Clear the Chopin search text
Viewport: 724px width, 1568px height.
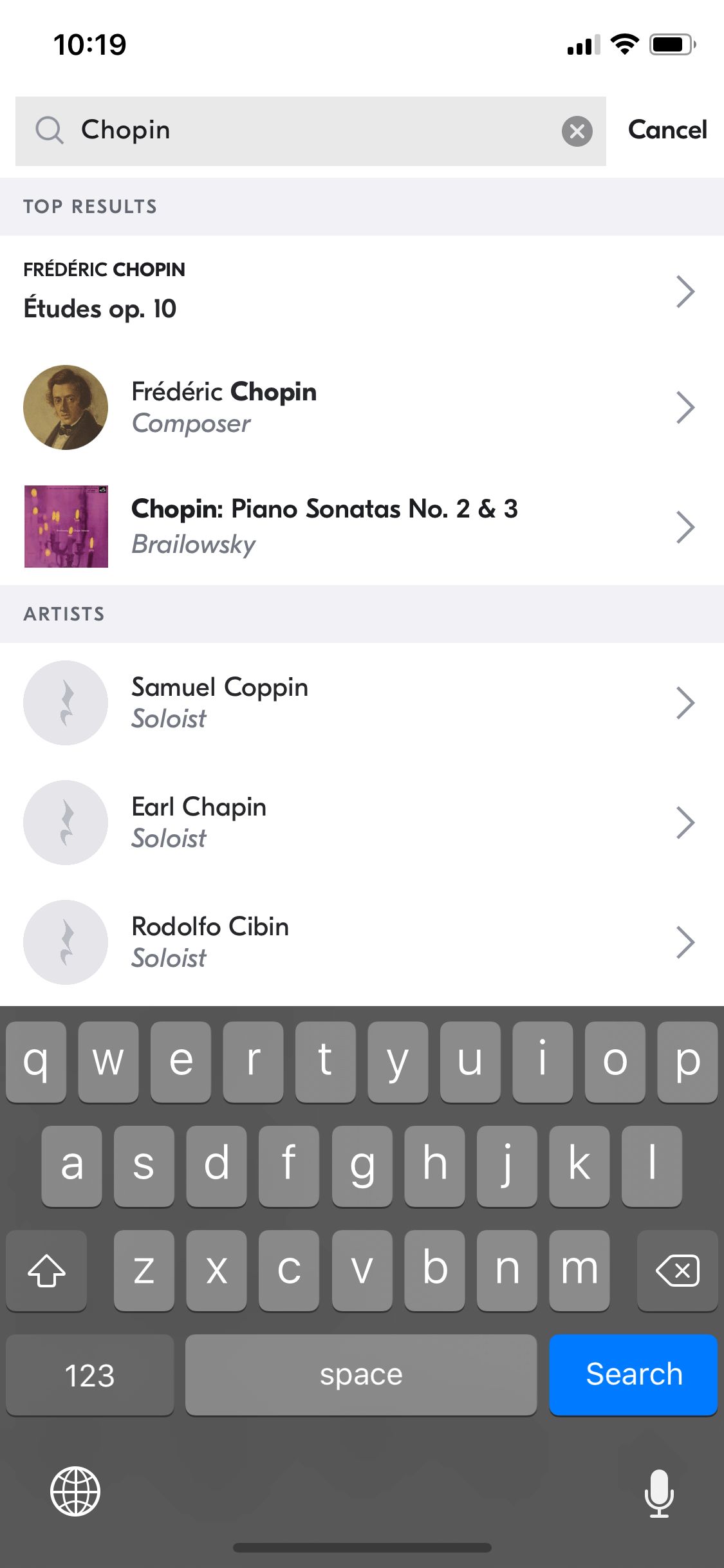click(x=577, y=131)
